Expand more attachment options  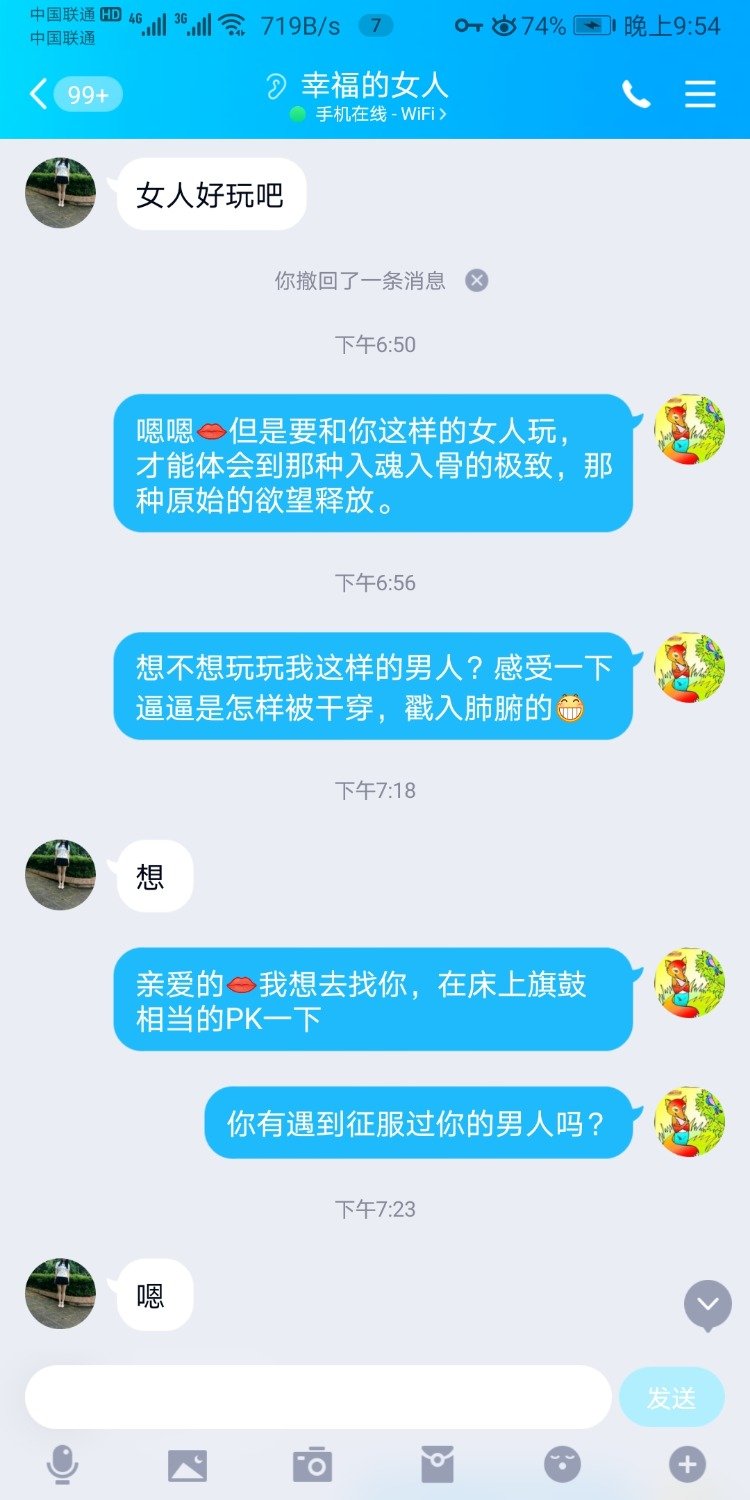coord(687,1465)
